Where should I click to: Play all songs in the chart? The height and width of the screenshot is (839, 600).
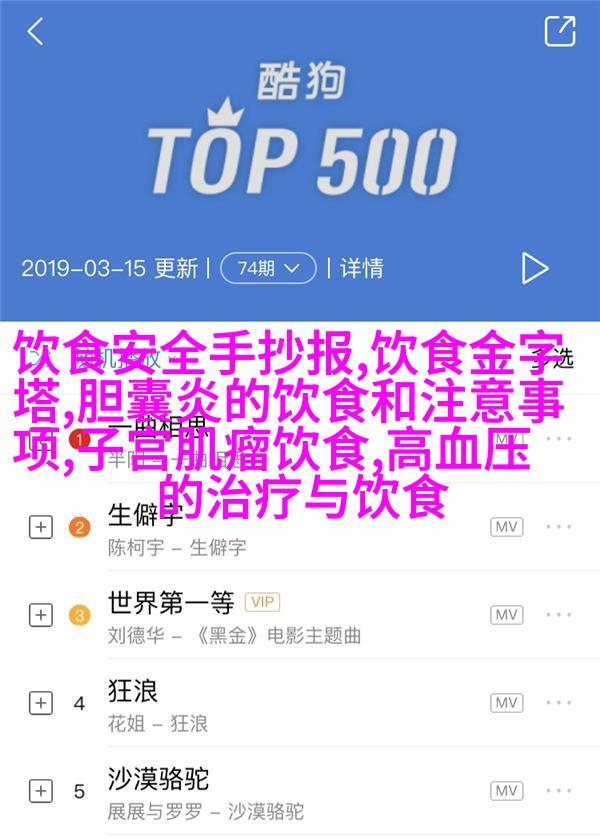535,268
